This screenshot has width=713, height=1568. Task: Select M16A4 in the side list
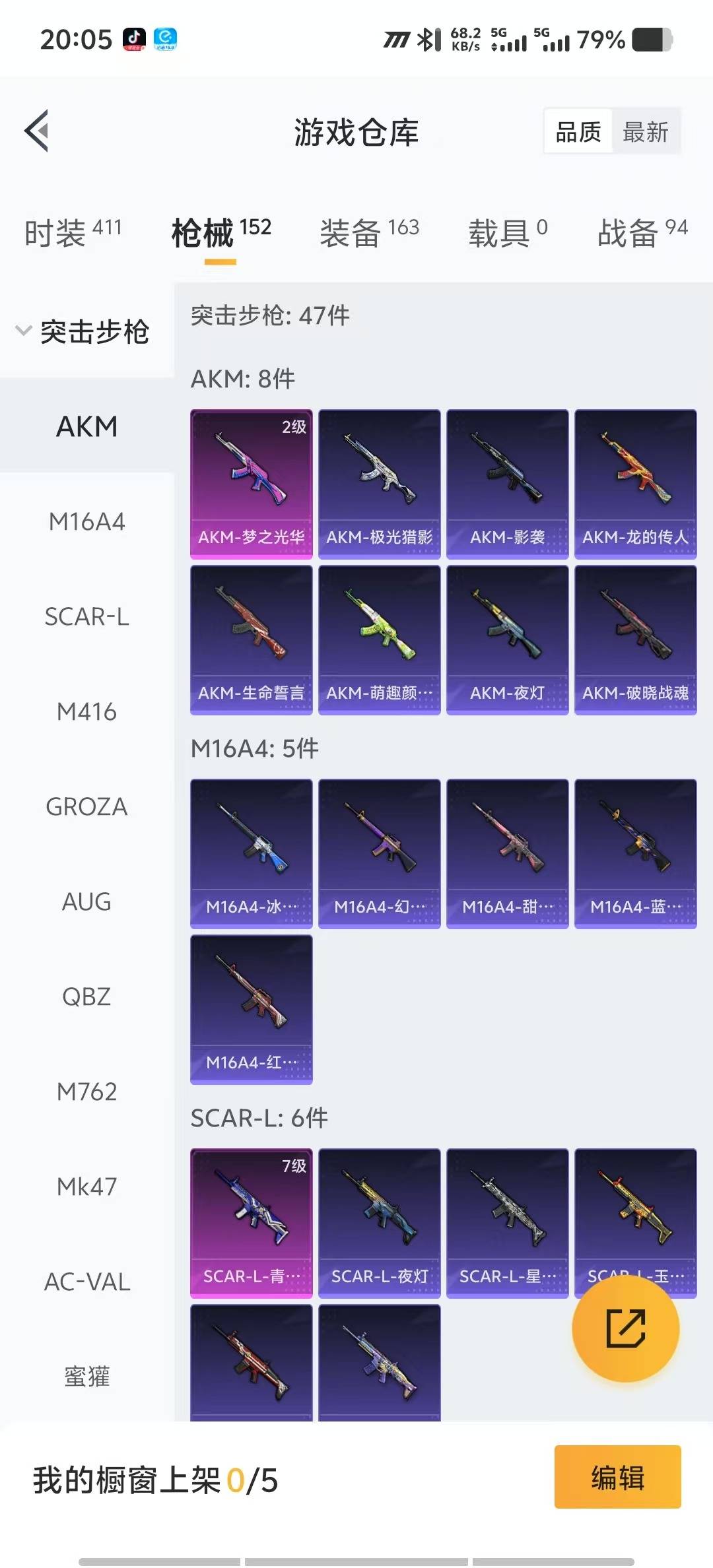[x=86, y=522]
